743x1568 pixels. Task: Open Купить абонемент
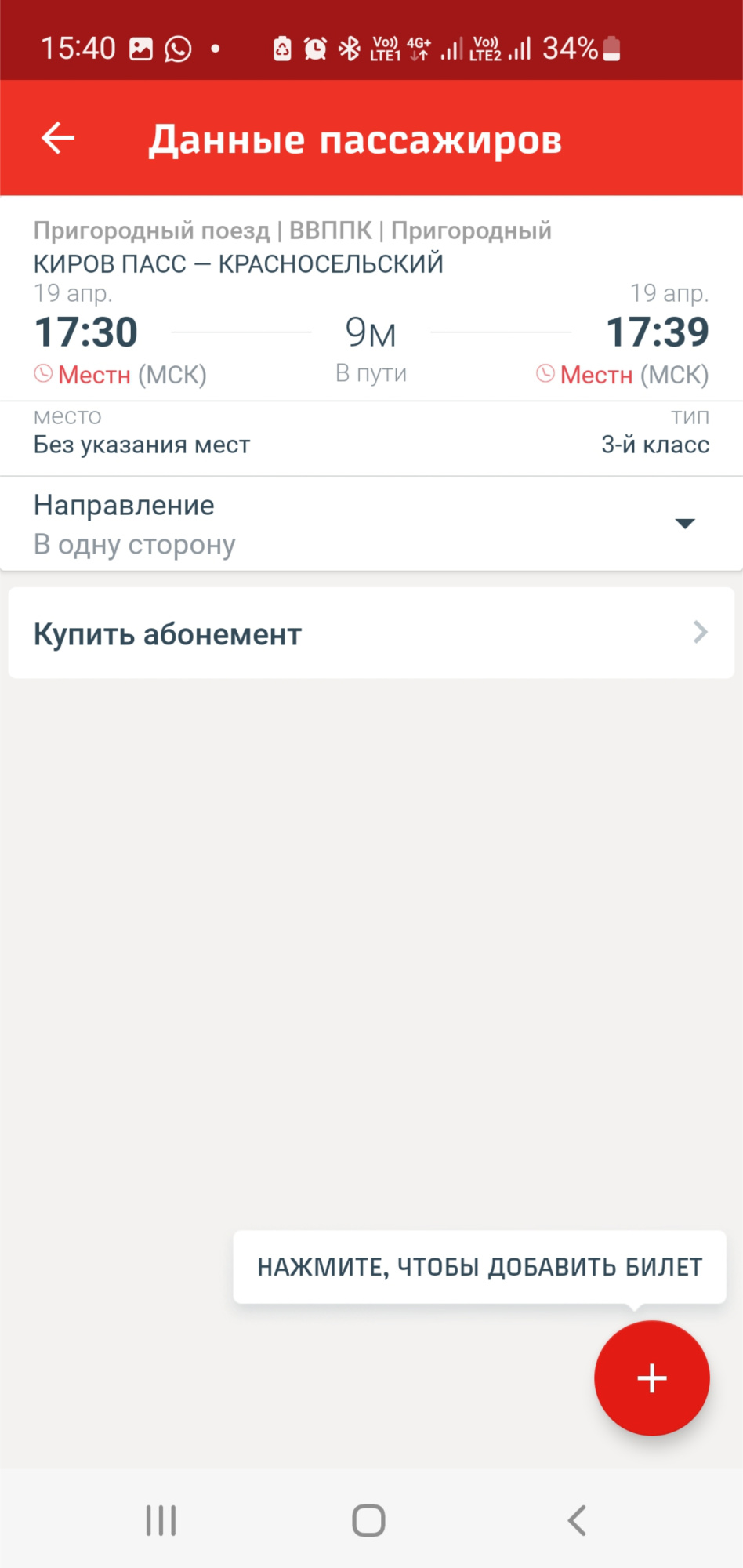(x=371, y=633)
